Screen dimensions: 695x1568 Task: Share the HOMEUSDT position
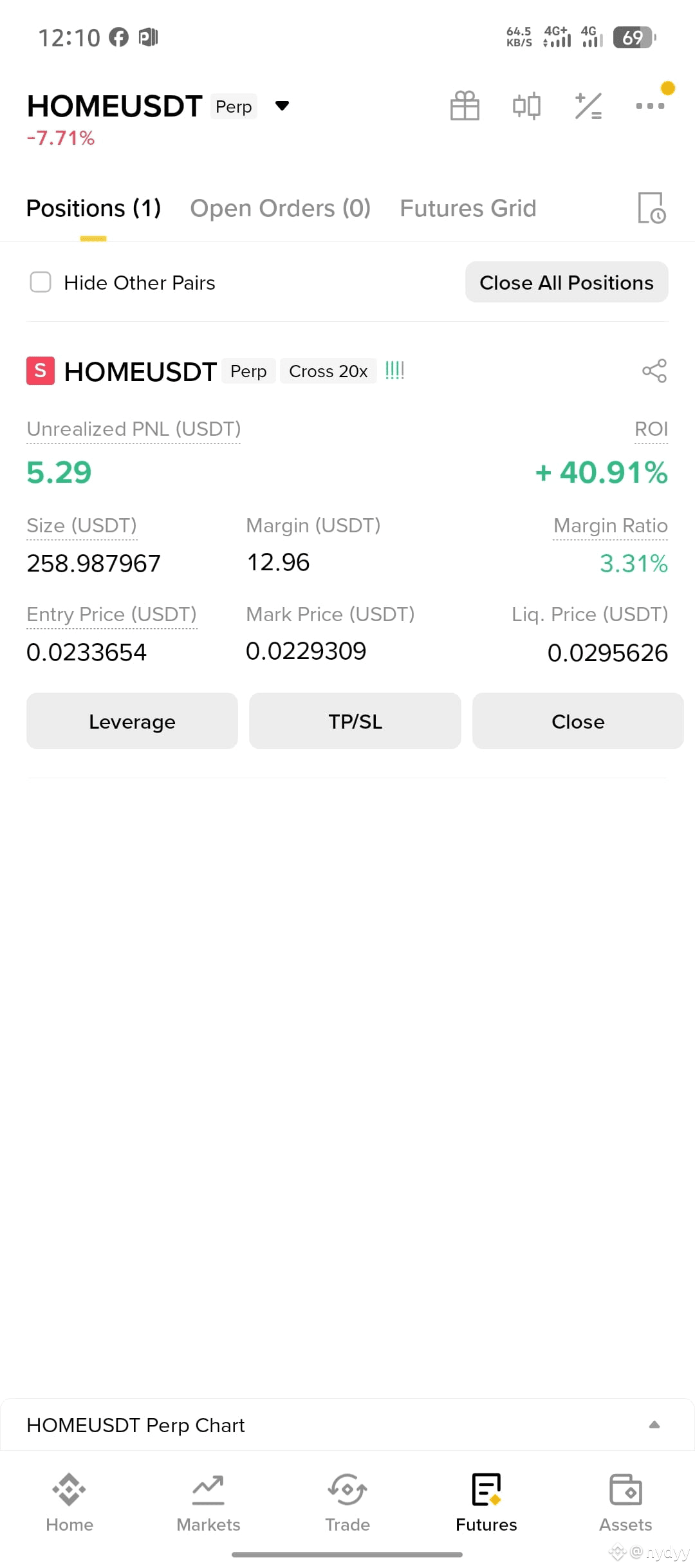[x=654, y=371]
